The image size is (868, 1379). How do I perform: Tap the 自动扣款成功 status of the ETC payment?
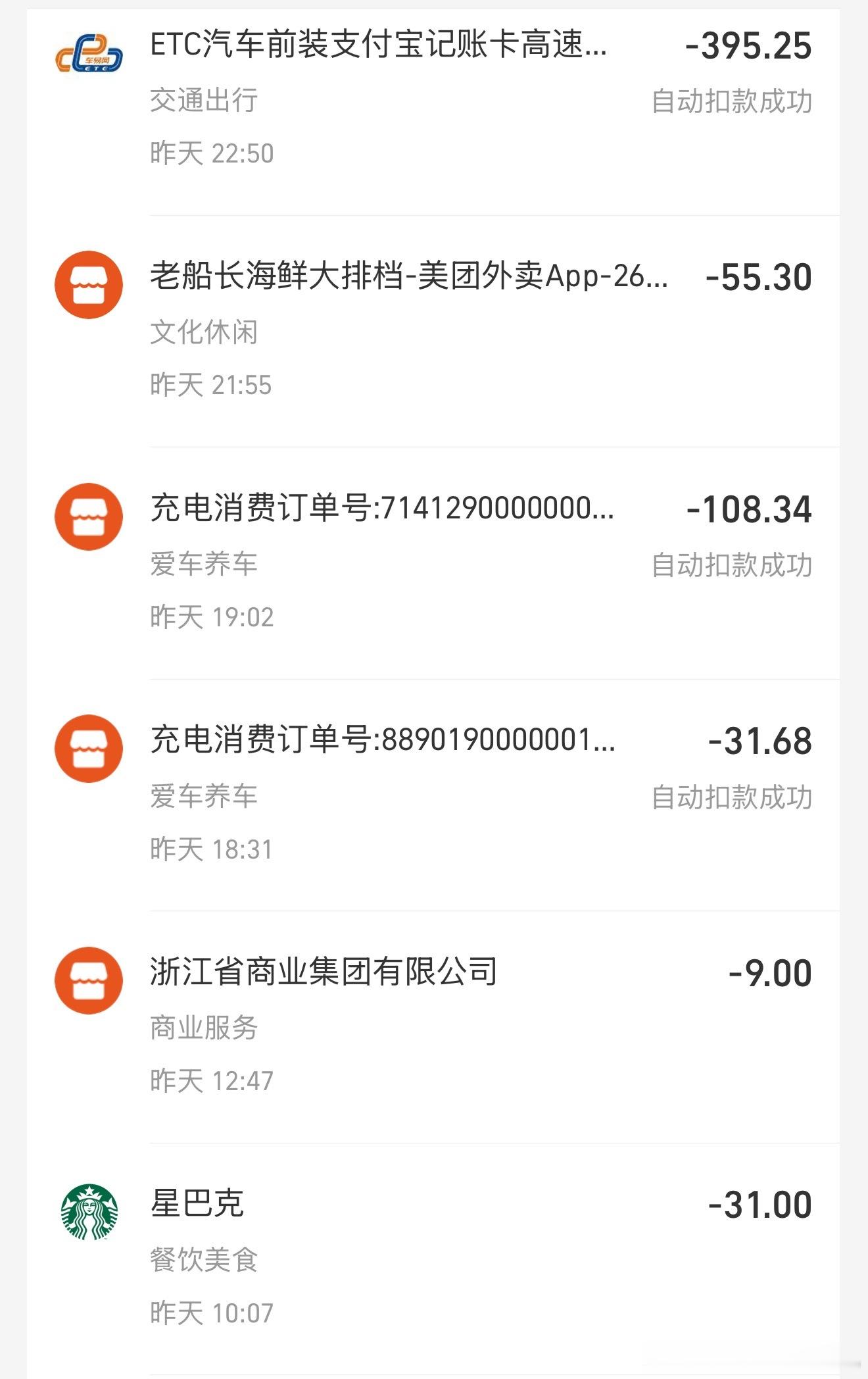tap(732, 102)
